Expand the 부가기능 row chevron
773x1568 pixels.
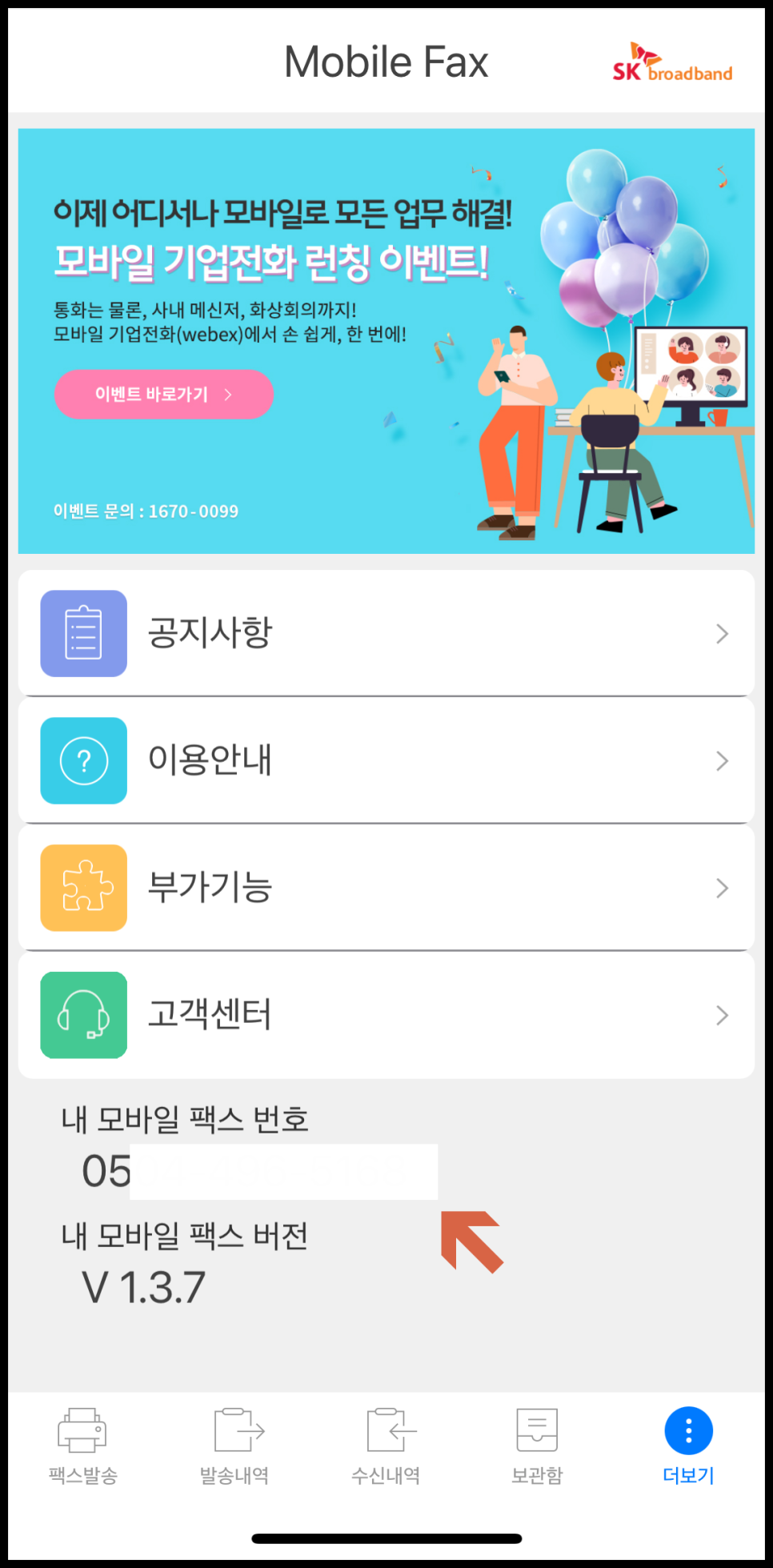point(721,888)
